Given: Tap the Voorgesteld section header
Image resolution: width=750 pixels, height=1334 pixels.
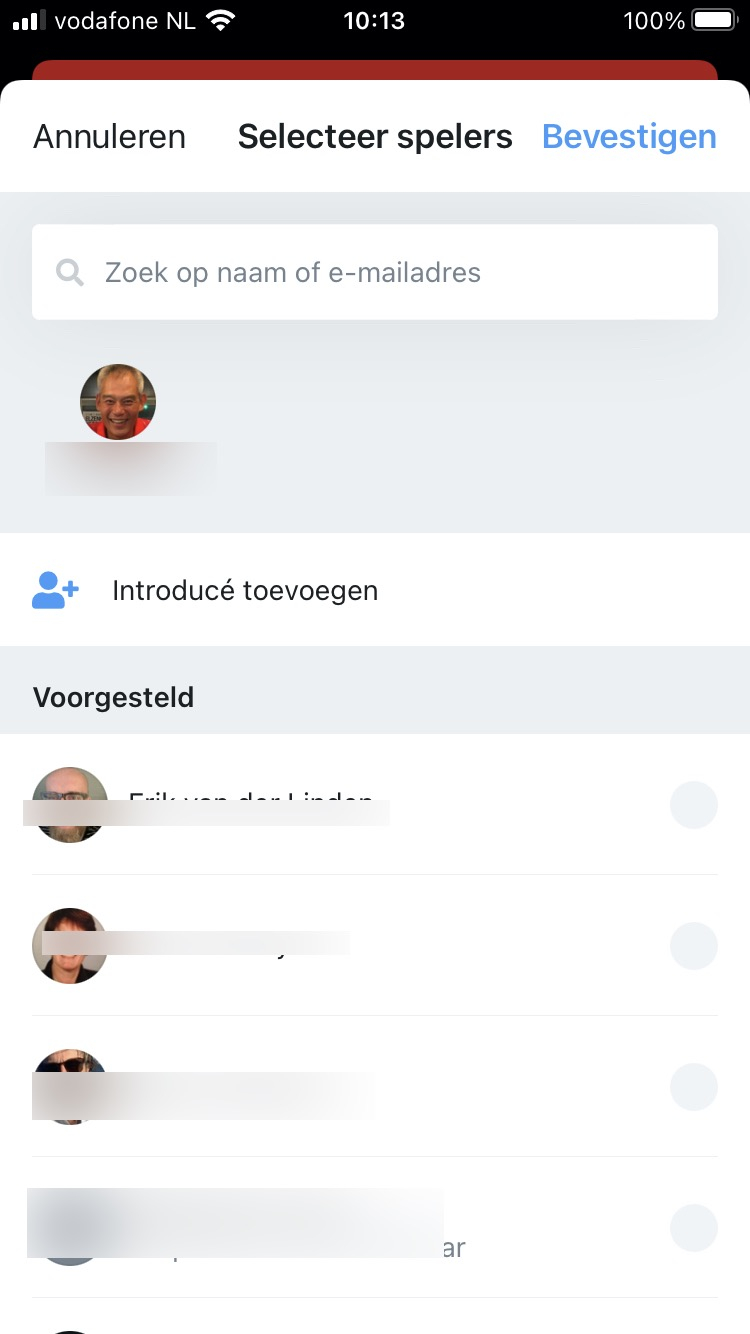Looking at the screenshot, I should pos(113,697).
